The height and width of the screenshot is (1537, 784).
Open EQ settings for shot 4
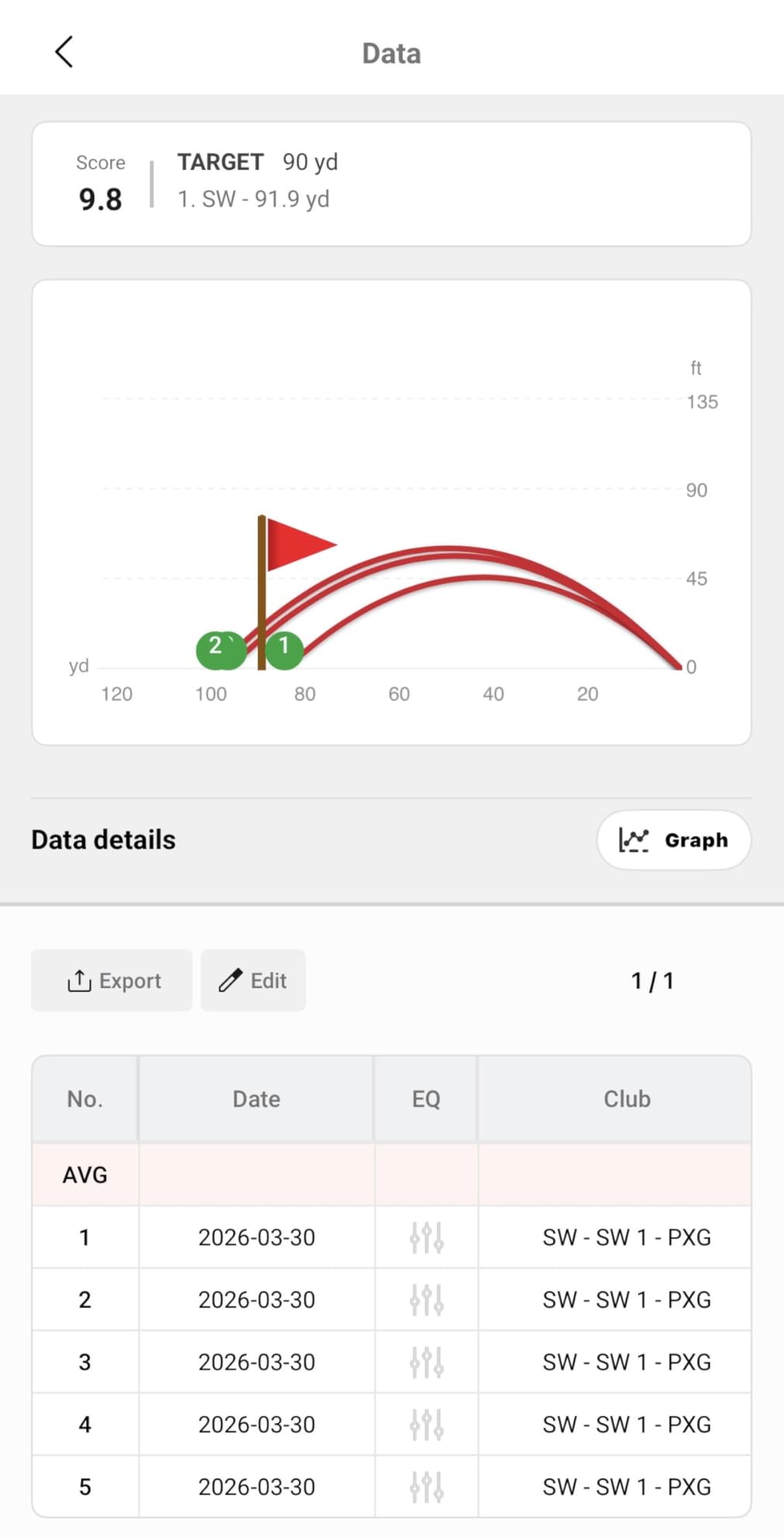(426, 1424)
